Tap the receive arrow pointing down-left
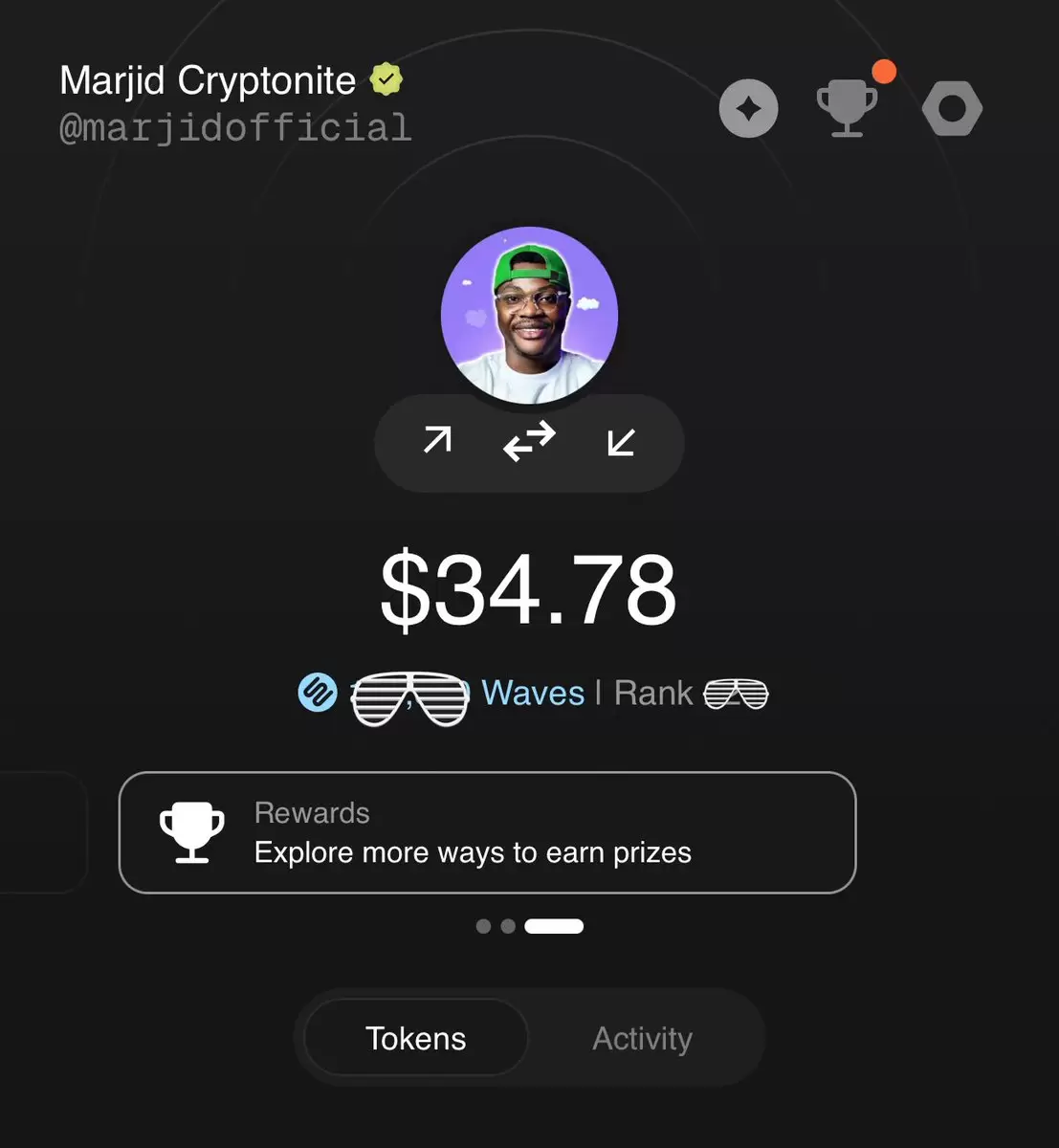The image size is (1059, 1148). 621,441
